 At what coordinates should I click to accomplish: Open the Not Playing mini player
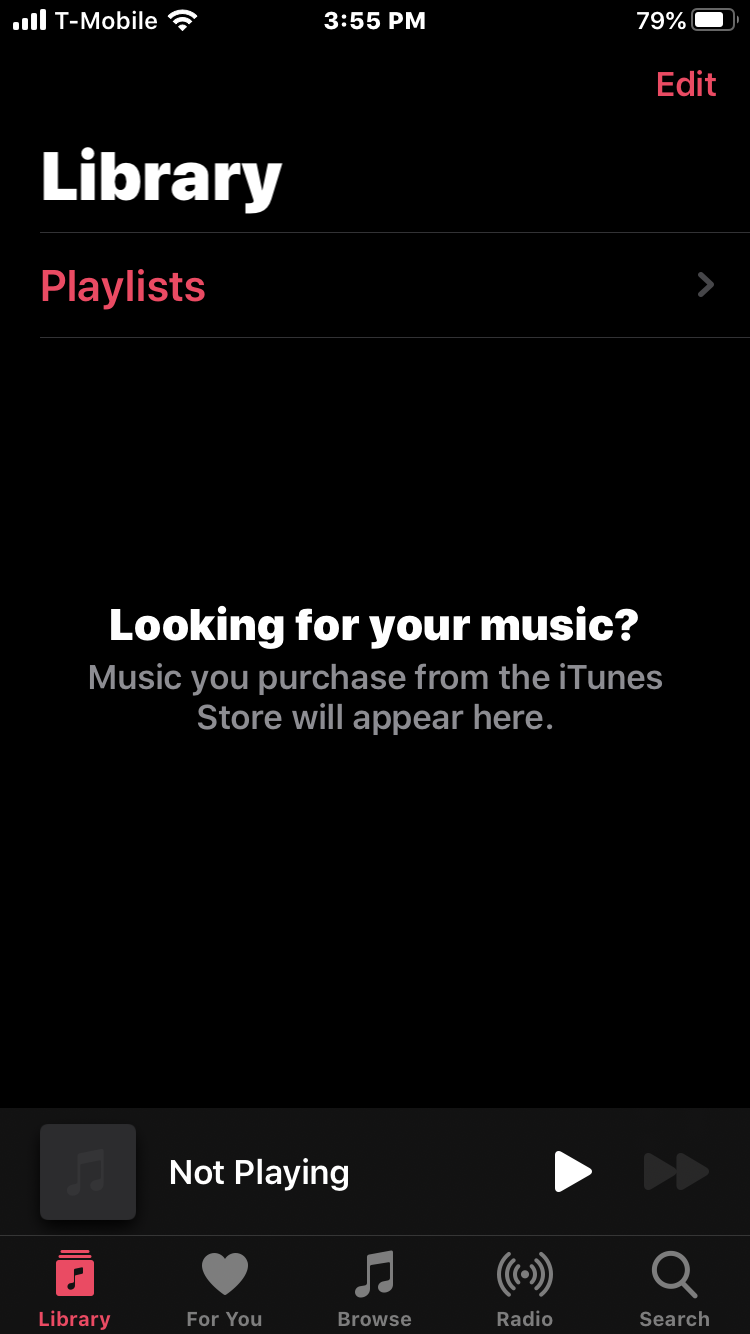tap(260, 1172)
